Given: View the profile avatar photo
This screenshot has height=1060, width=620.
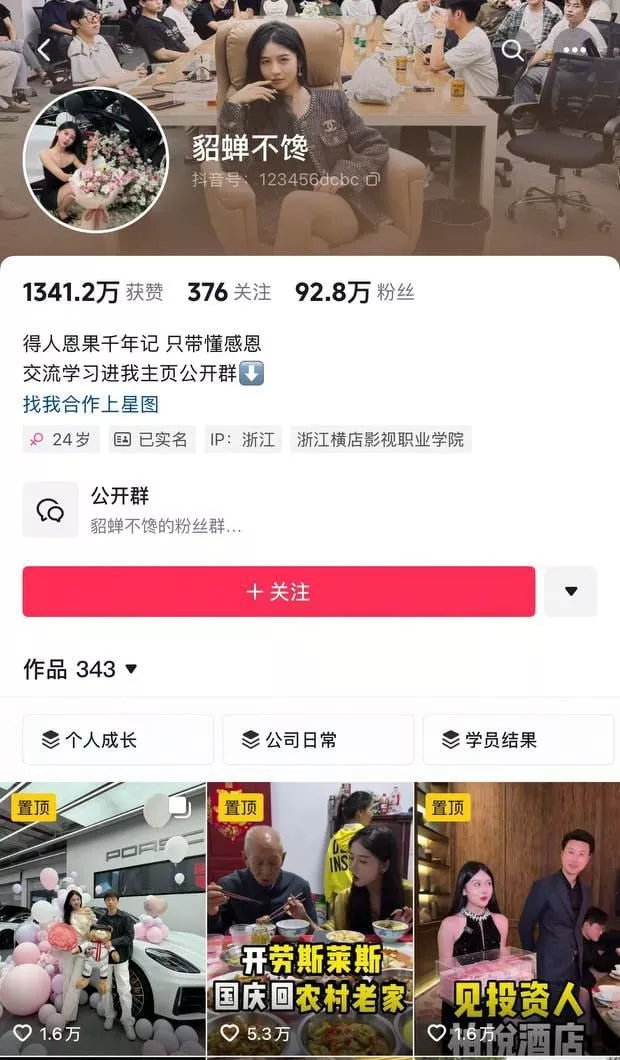Looking at the screenshot, I should coord(96,160).
